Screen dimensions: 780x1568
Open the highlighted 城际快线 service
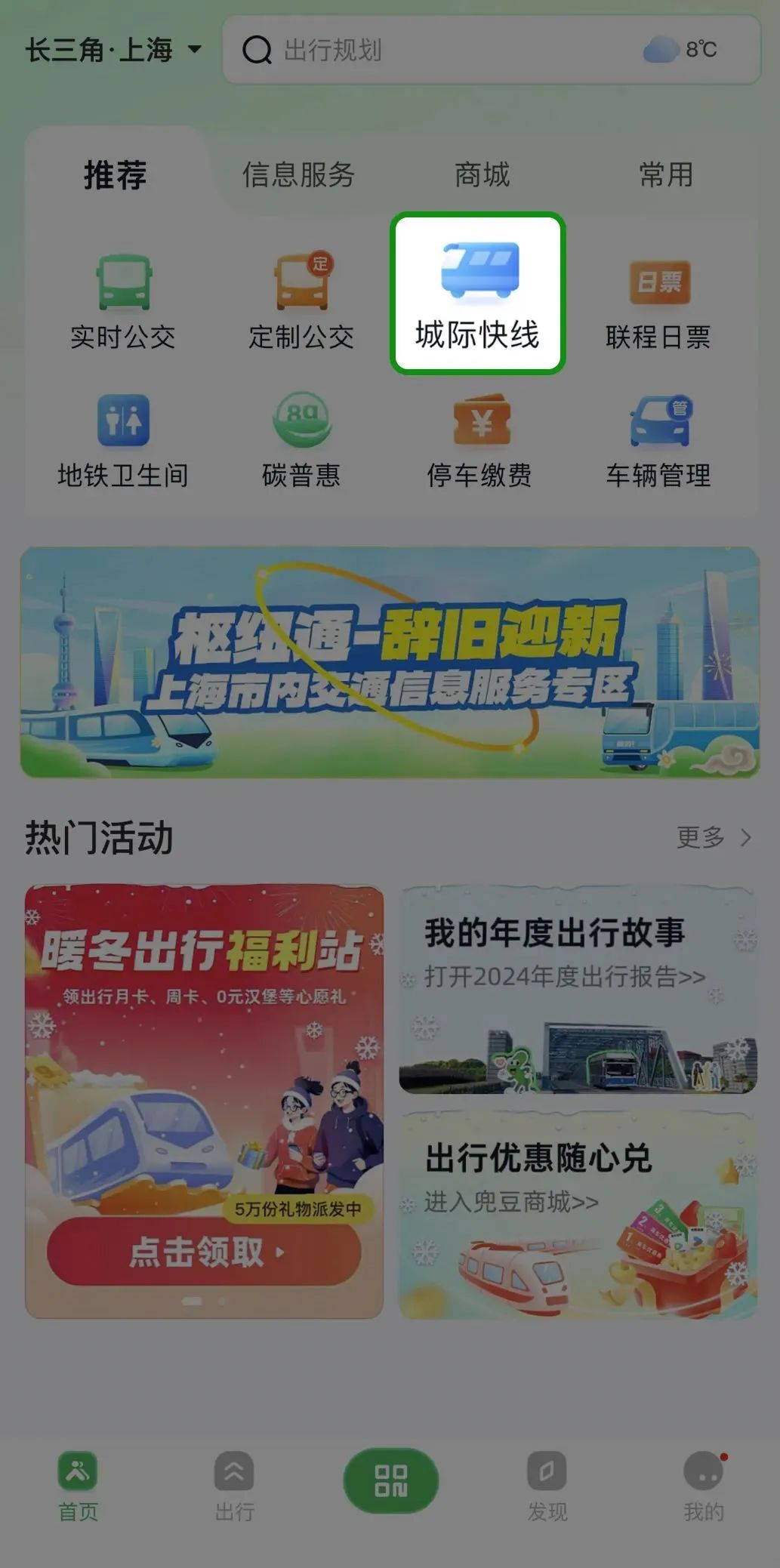(x=478, y=294)
